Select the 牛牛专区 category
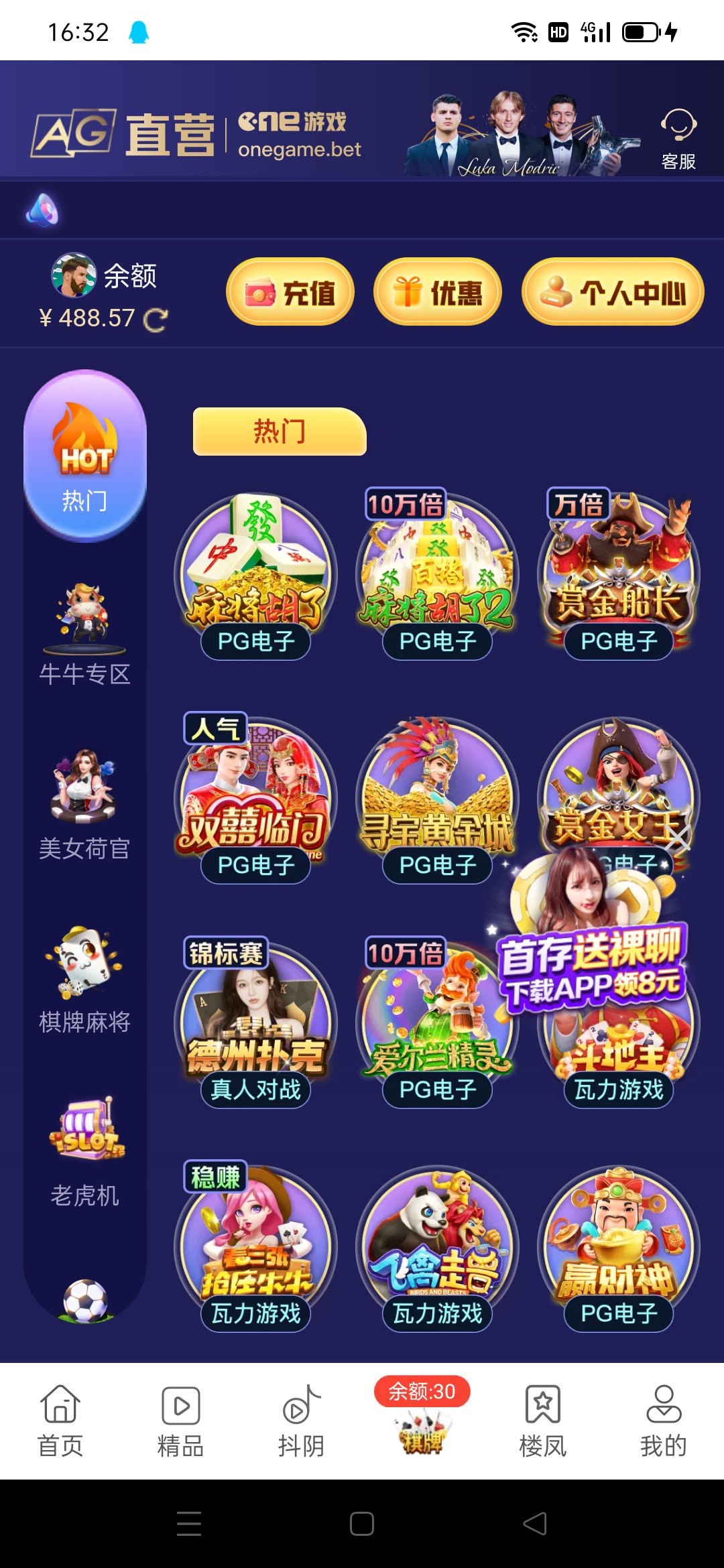 pyautogui.click(x=84, y=633)
